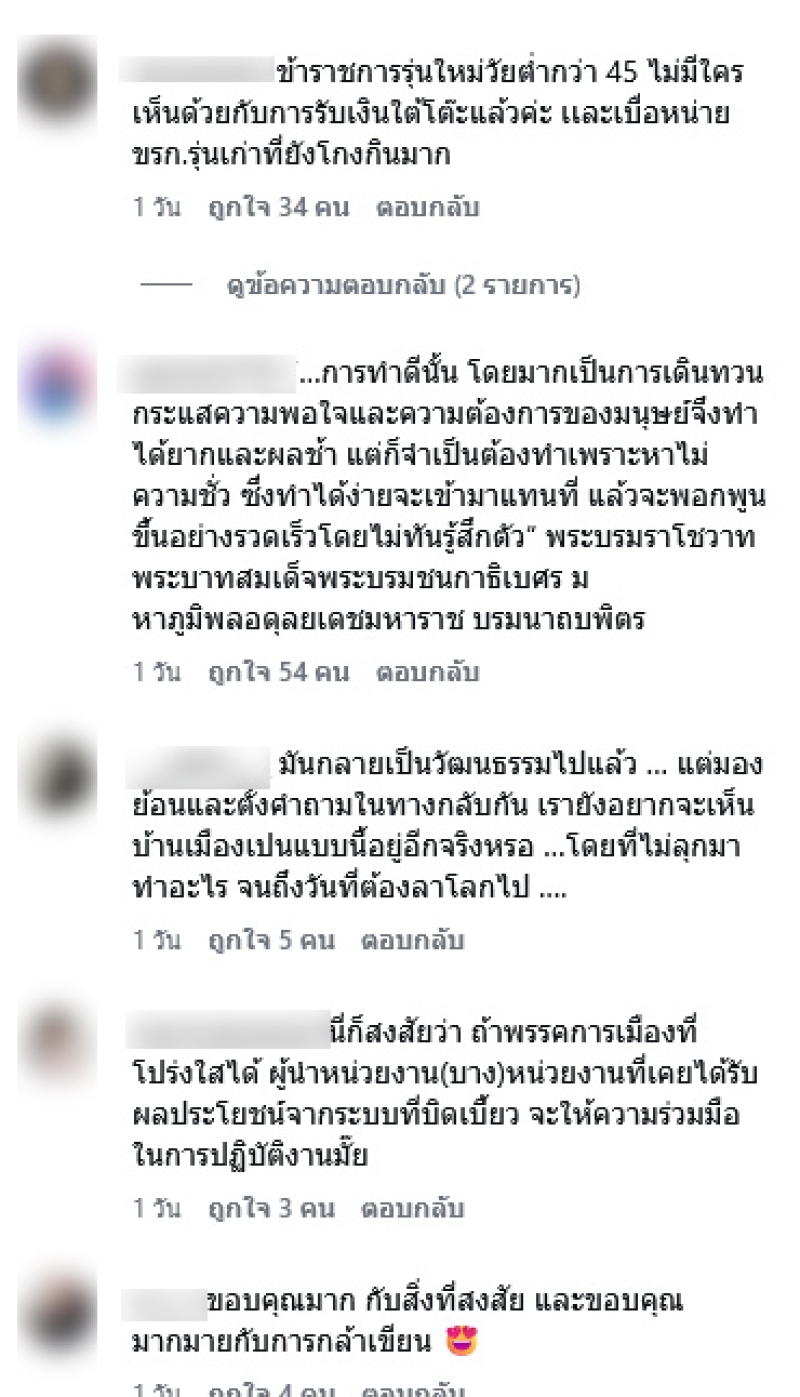800x1397 pixels.
Task: Open the likers list showing 5 คน
Action: pyautogui.click(x=270, y=941)
